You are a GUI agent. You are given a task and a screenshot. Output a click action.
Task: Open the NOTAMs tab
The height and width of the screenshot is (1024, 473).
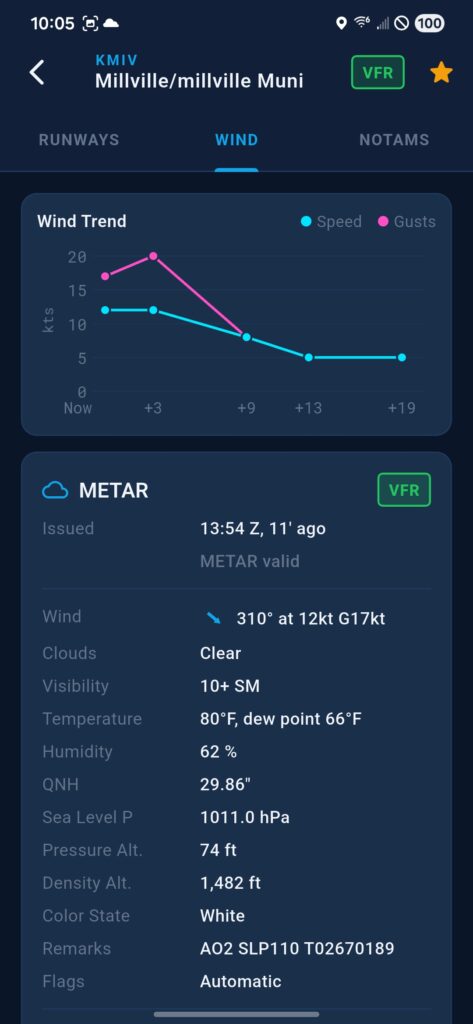(394, 140)
